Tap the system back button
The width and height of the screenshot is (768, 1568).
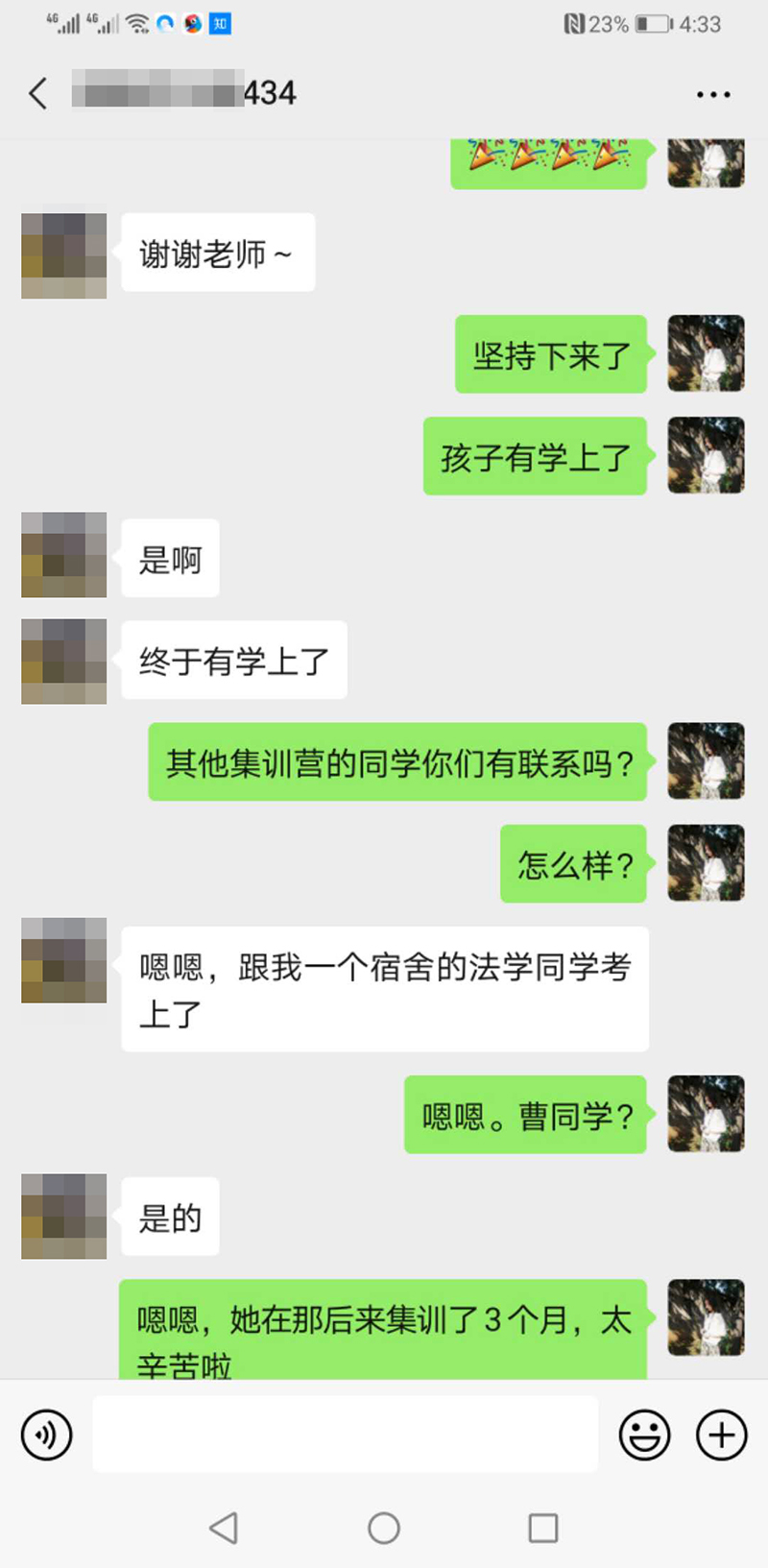pyautogui.click(x=224, y=1527)
